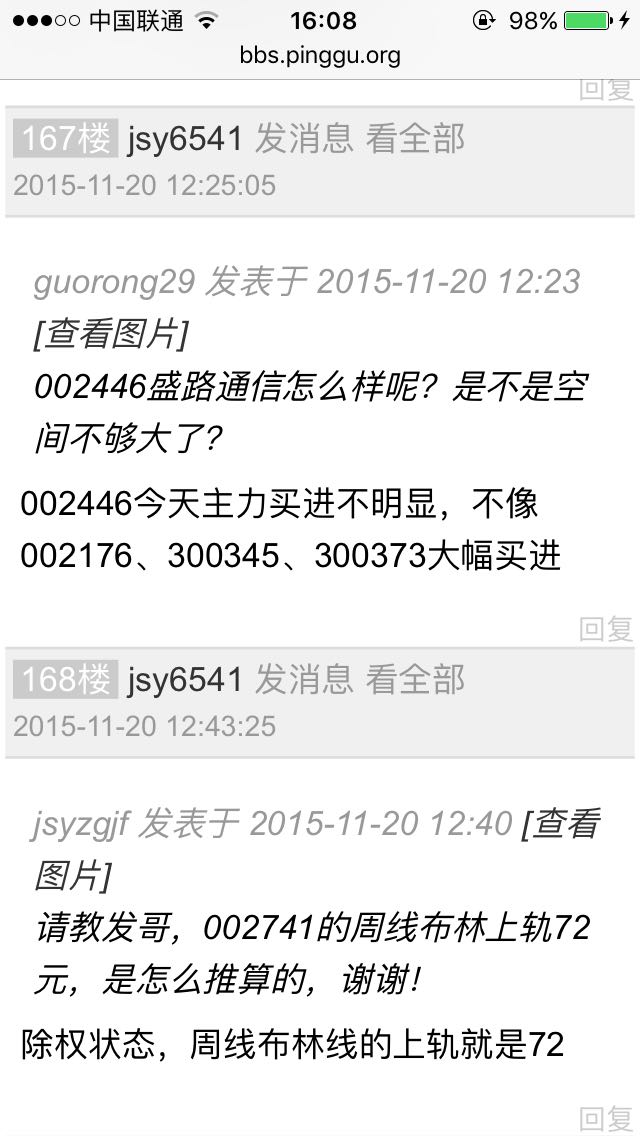Image resolution: width=640 pixels, height=1136 pixels.
Task: Reply to the 168楼 post via 回复
Action: pos(606,1118)
